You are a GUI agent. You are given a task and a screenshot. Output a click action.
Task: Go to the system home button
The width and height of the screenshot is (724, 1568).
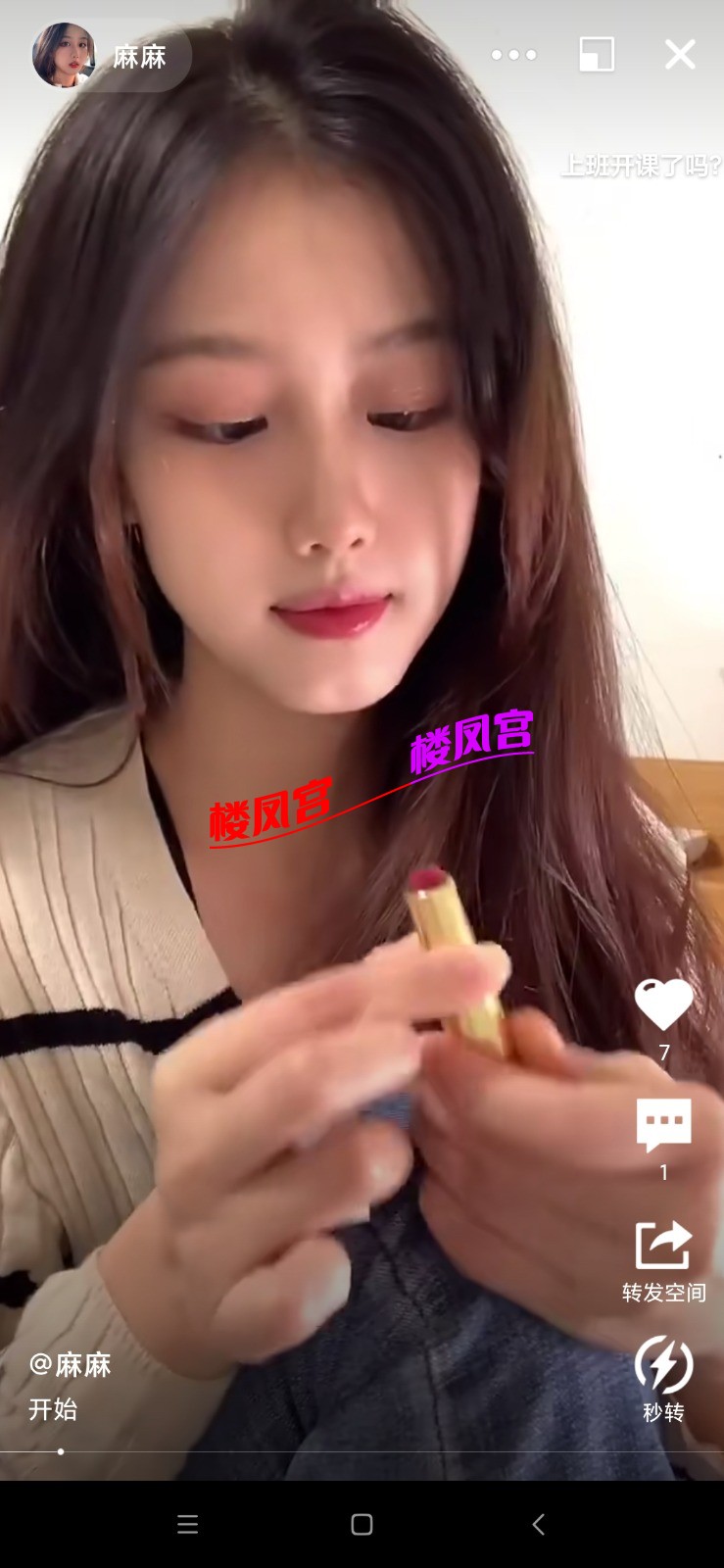coord(362,1524)
